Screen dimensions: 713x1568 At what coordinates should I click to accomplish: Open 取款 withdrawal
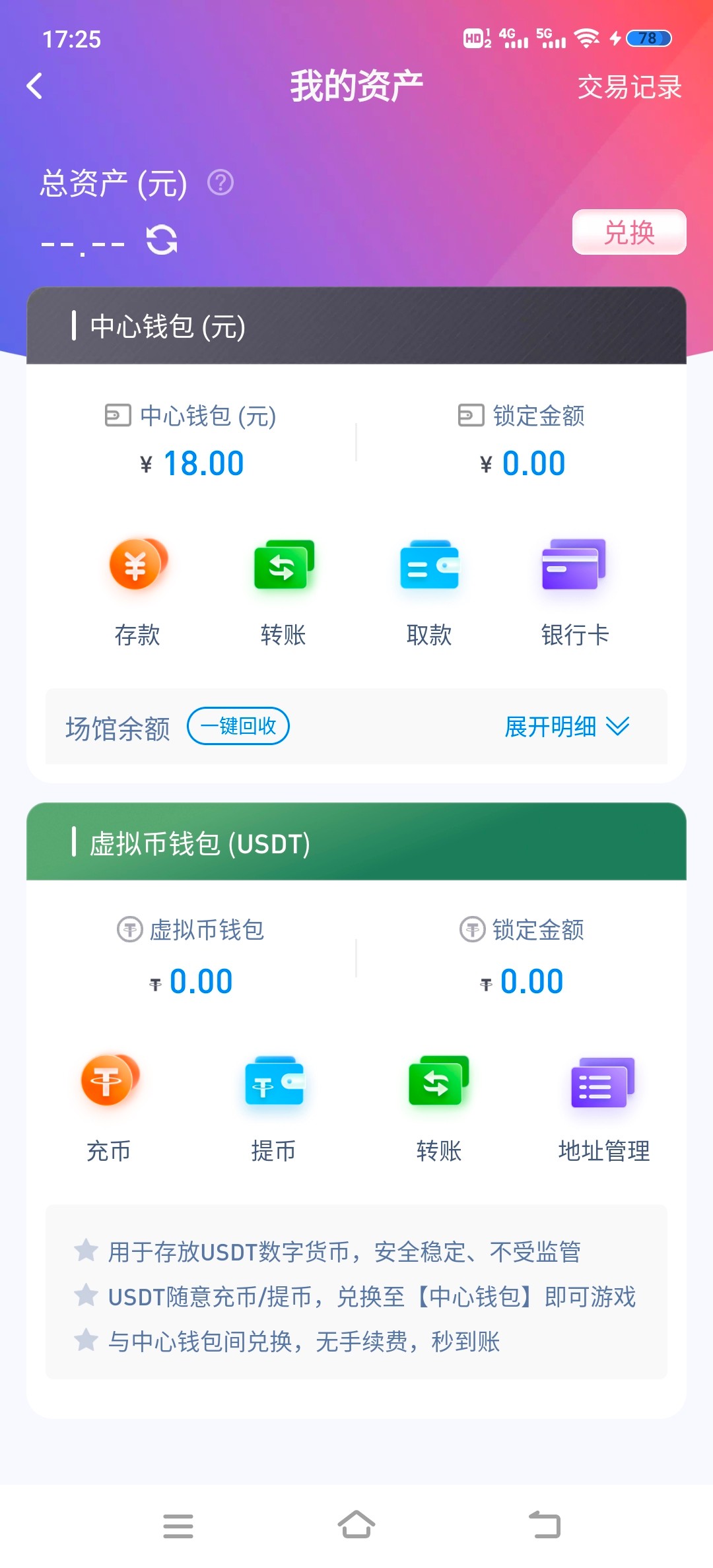pyautogui.click(x=429, y=591)
